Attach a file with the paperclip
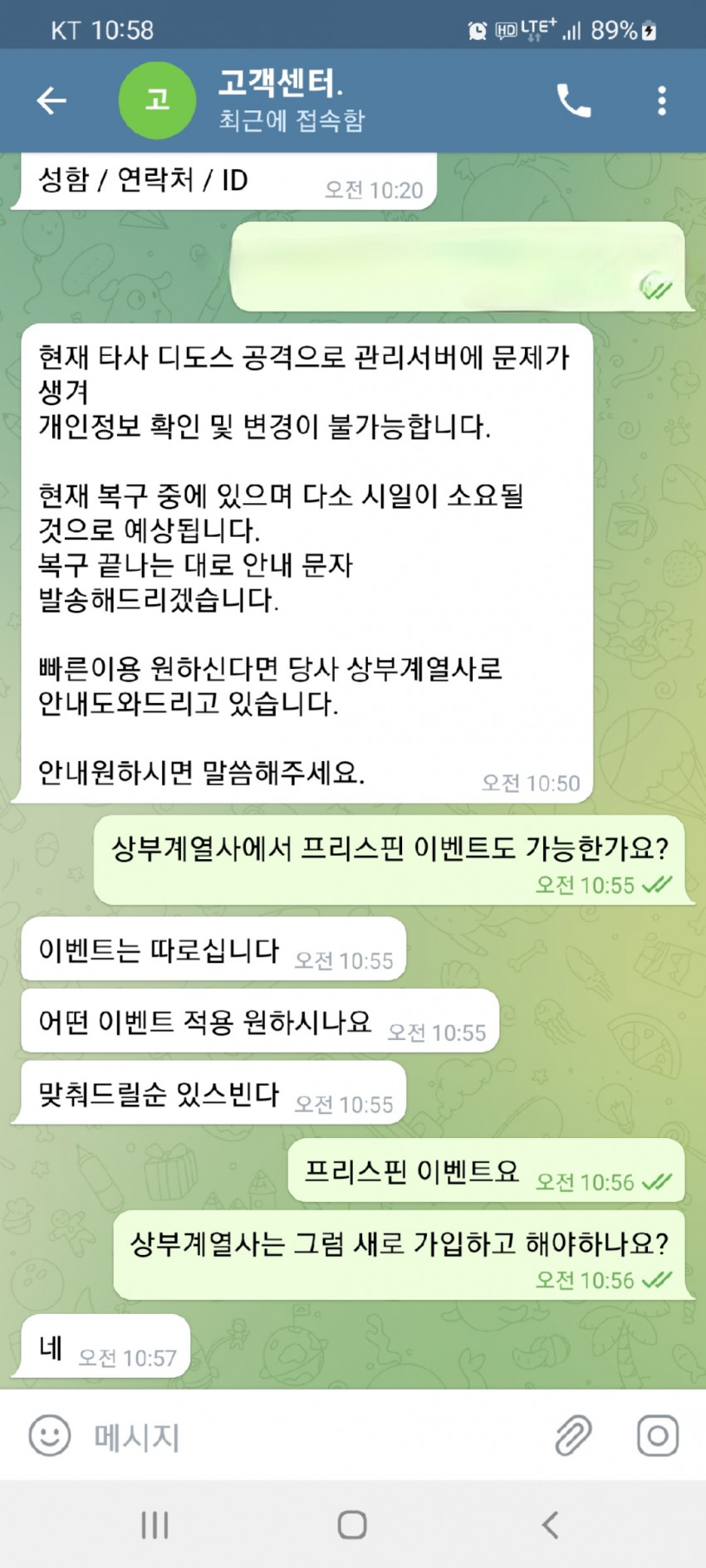Image resolution: width=706 pixels, height=1568 pixels. coord(574,1435)
